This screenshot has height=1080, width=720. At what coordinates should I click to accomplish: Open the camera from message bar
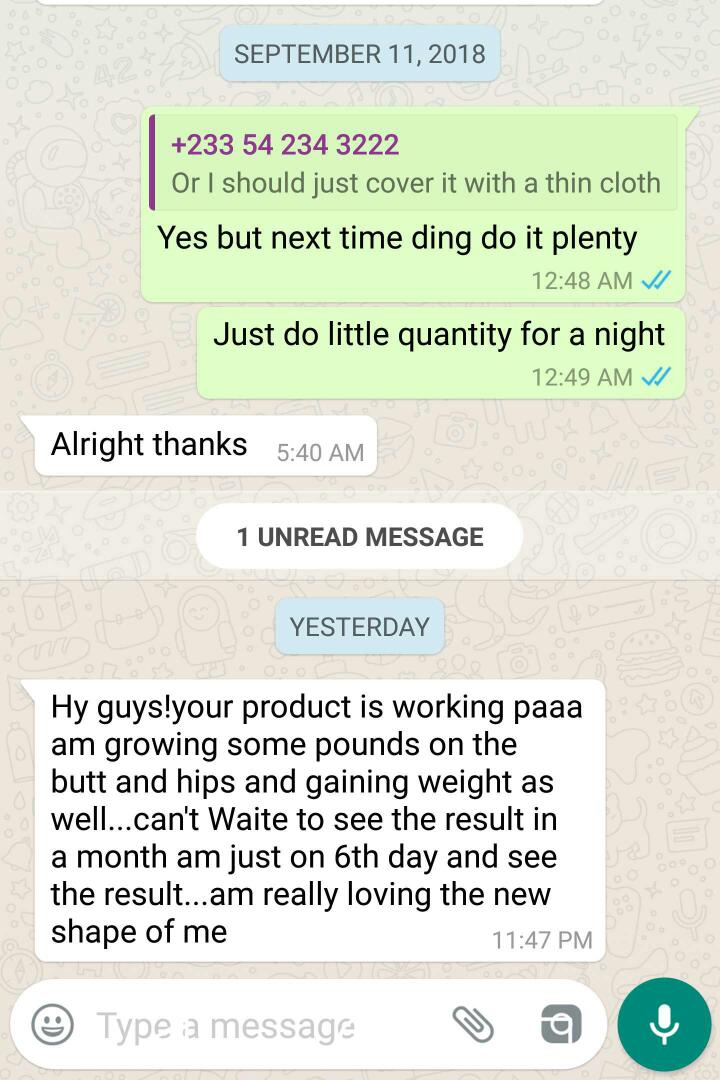tap(561, 1025)
